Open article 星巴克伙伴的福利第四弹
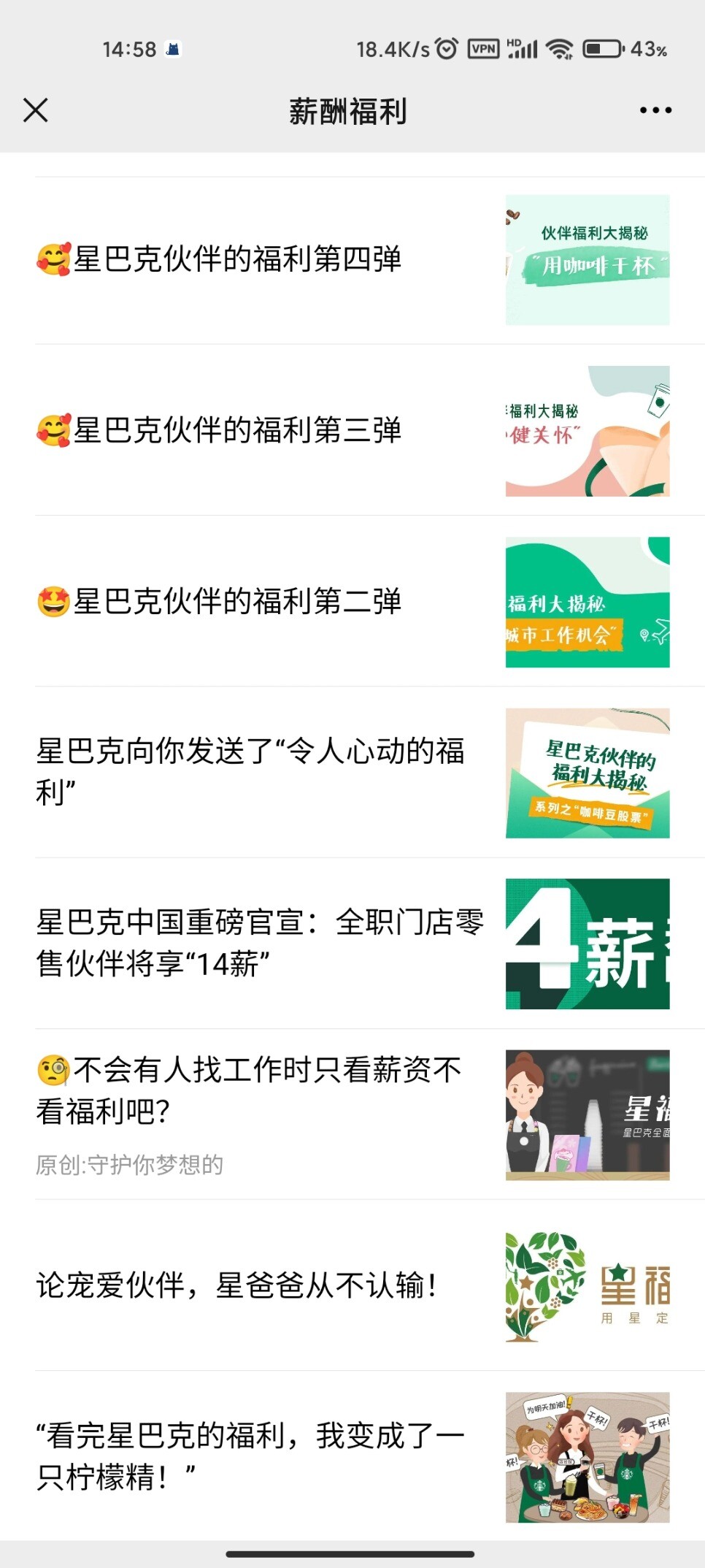Image resolution: width=705 pixels, height=1568 pixels. point(352,260)
